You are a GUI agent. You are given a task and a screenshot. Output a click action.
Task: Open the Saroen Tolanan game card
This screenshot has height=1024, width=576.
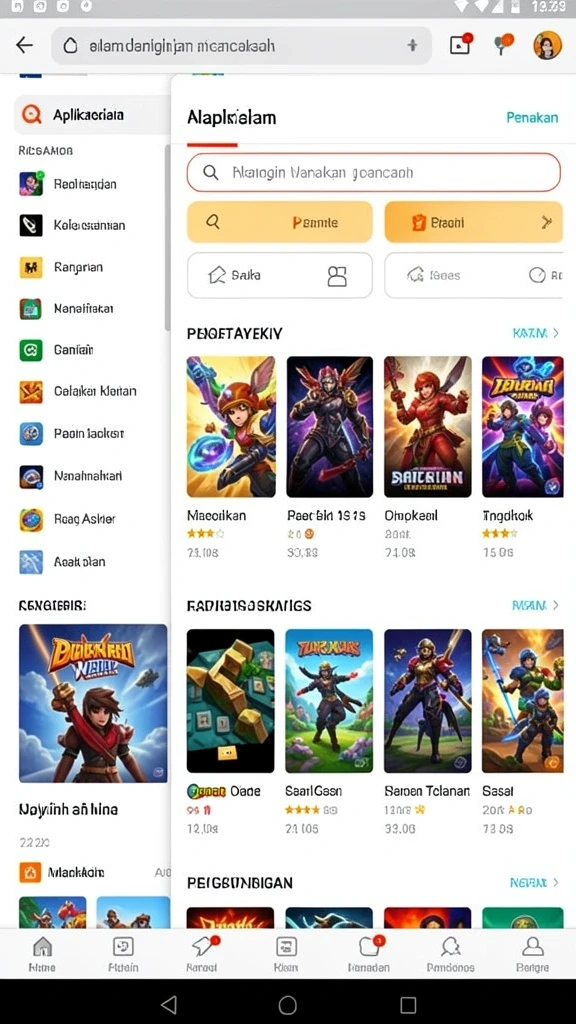point(428,731)
